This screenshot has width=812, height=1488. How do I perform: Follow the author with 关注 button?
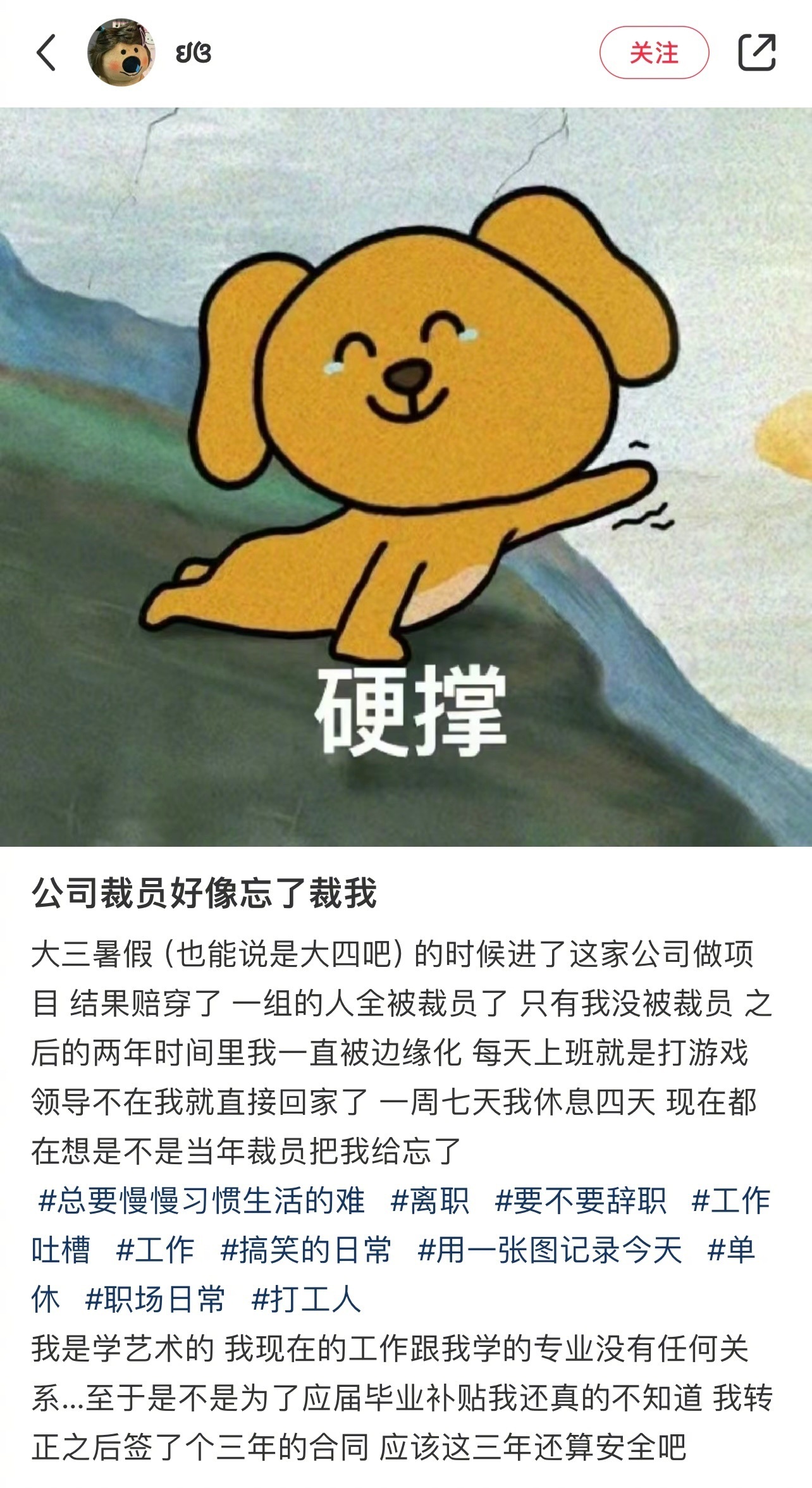point(654,52)
